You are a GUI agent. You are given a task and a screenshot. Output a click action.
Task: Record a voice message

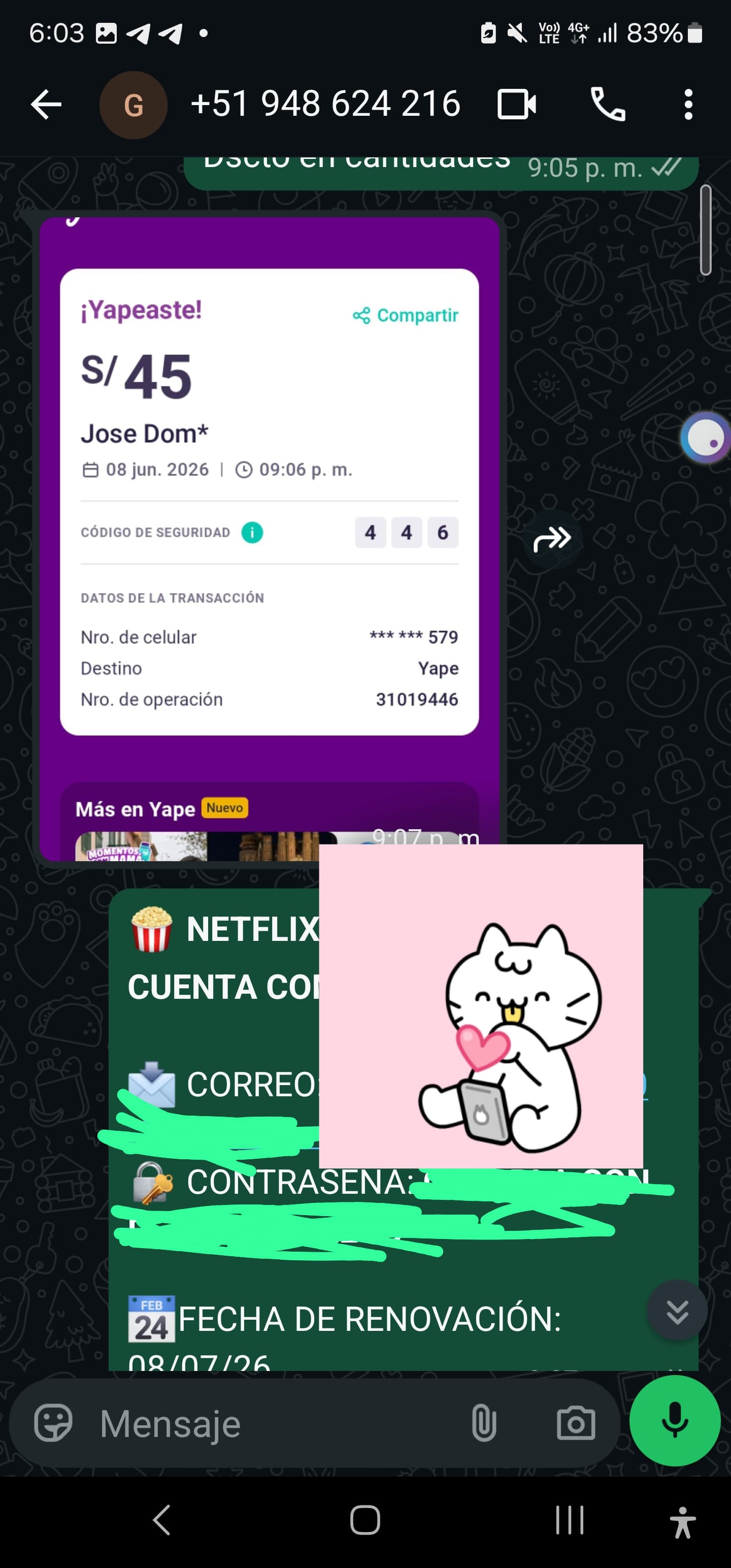coord(675,1421)
